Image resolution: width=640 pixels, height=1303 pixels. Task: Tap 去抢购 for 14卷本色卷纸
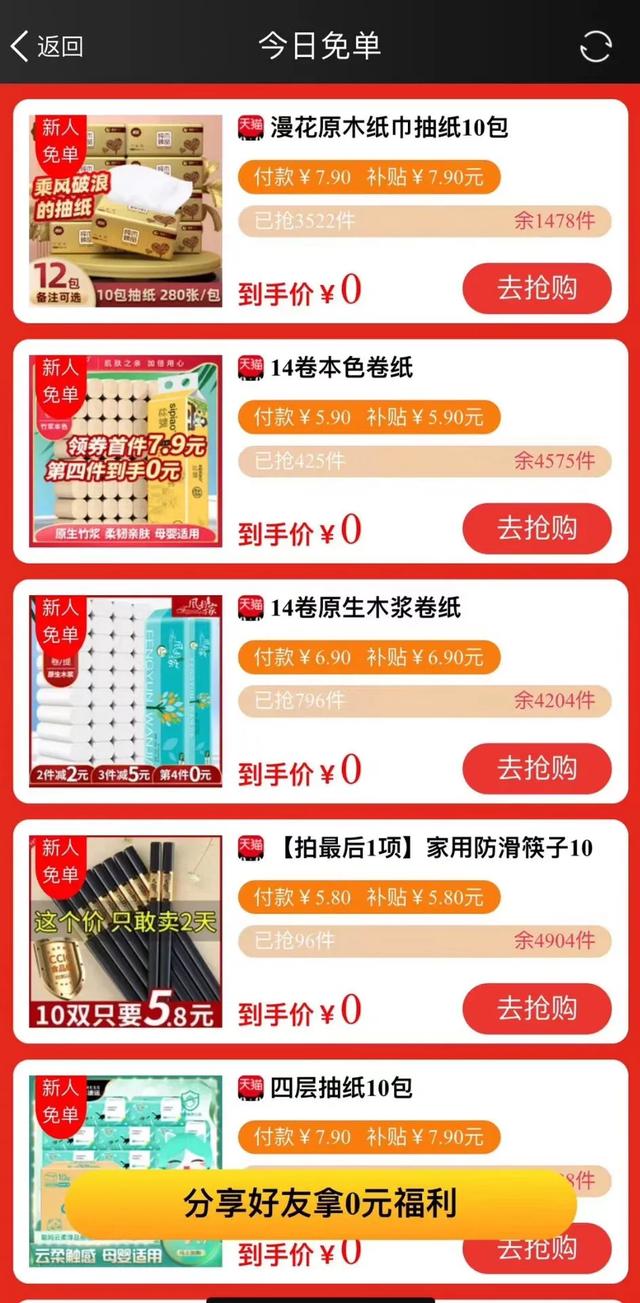(536, 528)
